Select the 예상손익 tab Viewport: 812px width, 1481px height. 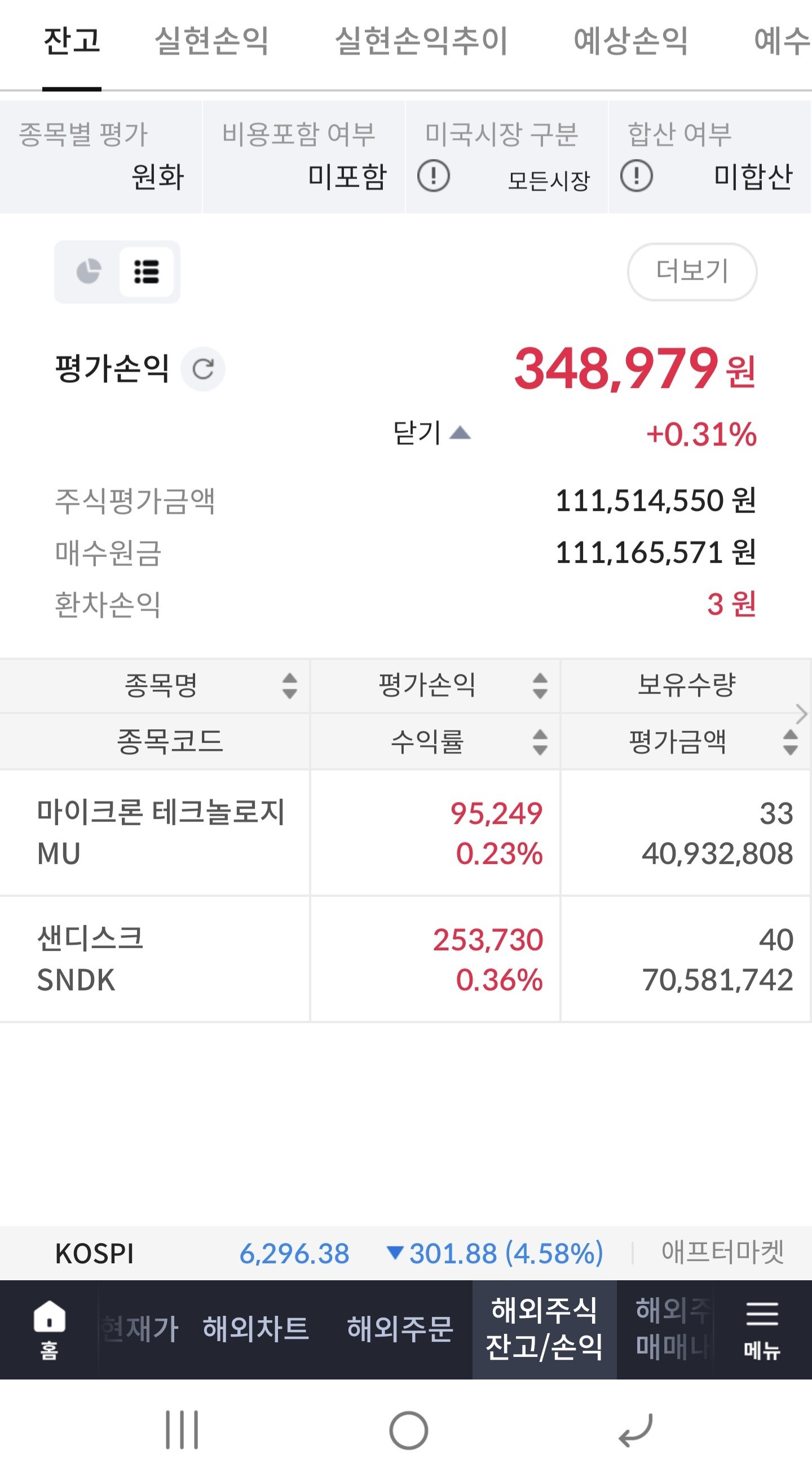click(630, 41)
